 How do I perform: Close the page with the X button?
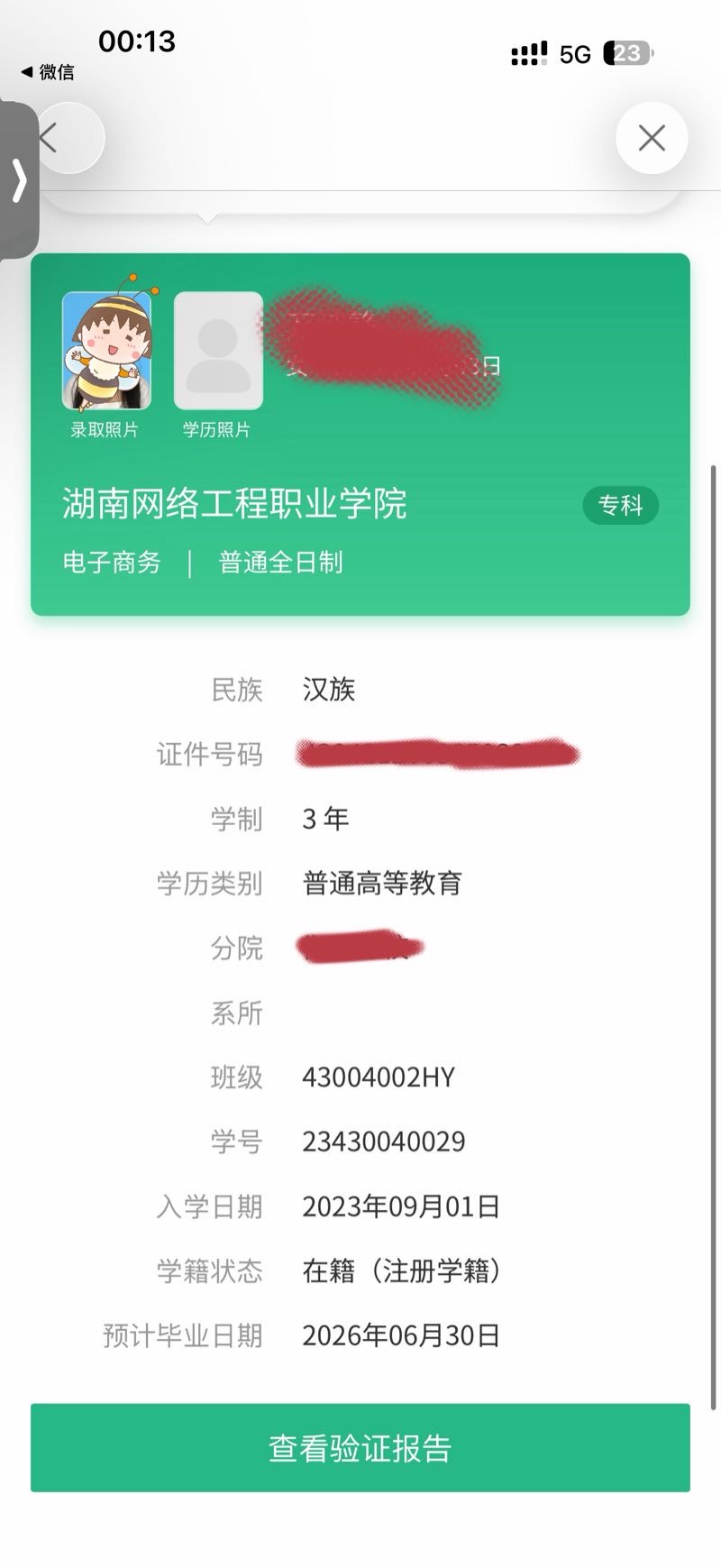point(652,138)
